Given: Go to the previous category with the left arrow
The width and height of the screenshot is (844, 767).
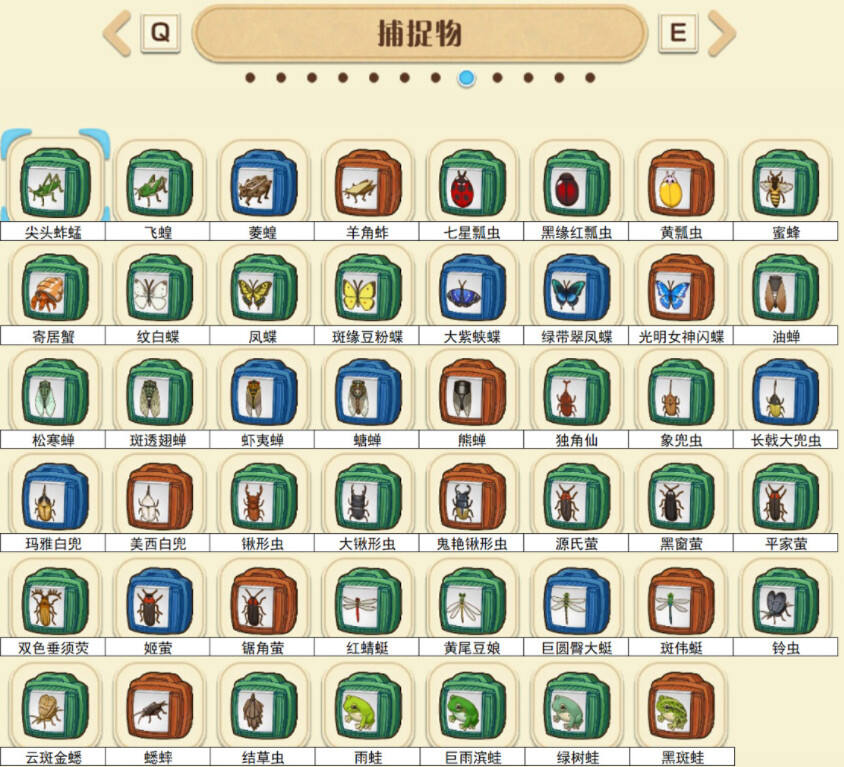Looking at the screenshot, I should click(118, 34).
